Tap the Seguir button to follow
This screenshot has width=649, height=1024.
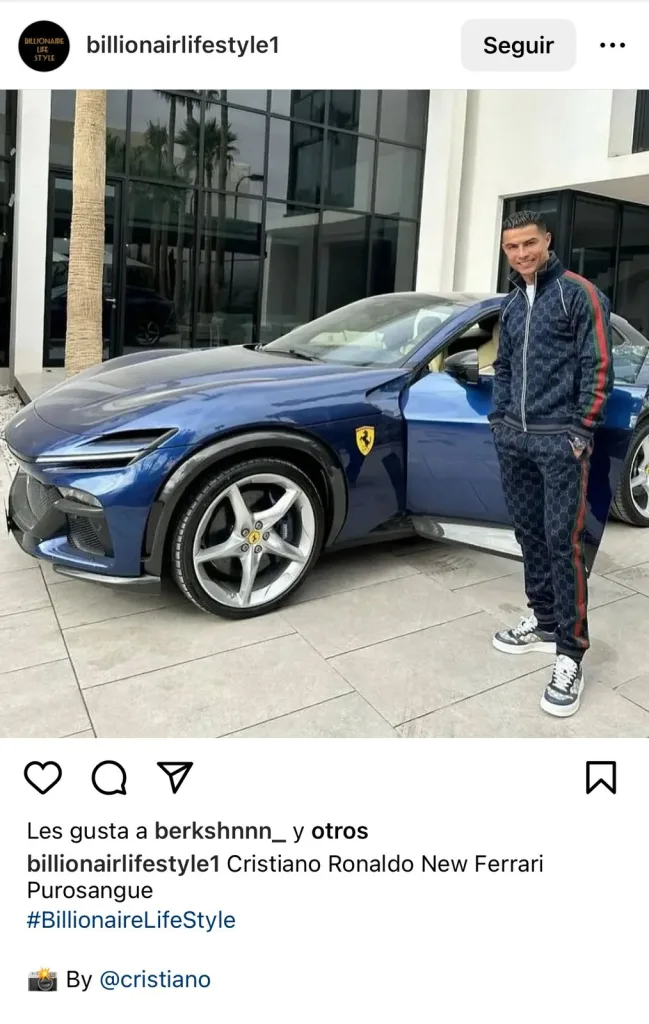pos(518,45)
